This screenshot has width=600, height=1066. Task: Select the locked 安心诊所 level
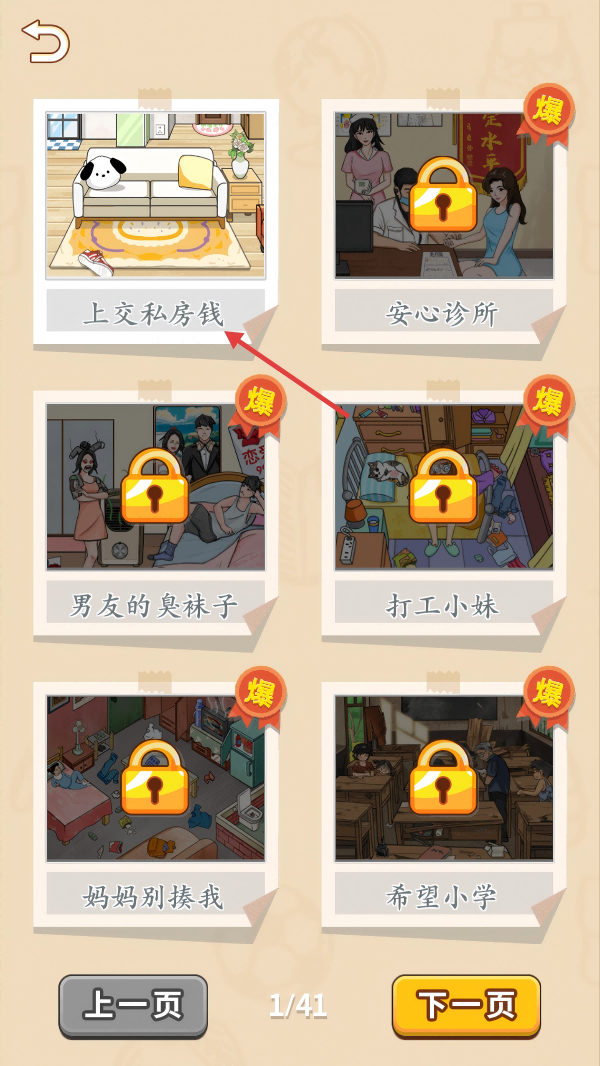pos(444,222)
